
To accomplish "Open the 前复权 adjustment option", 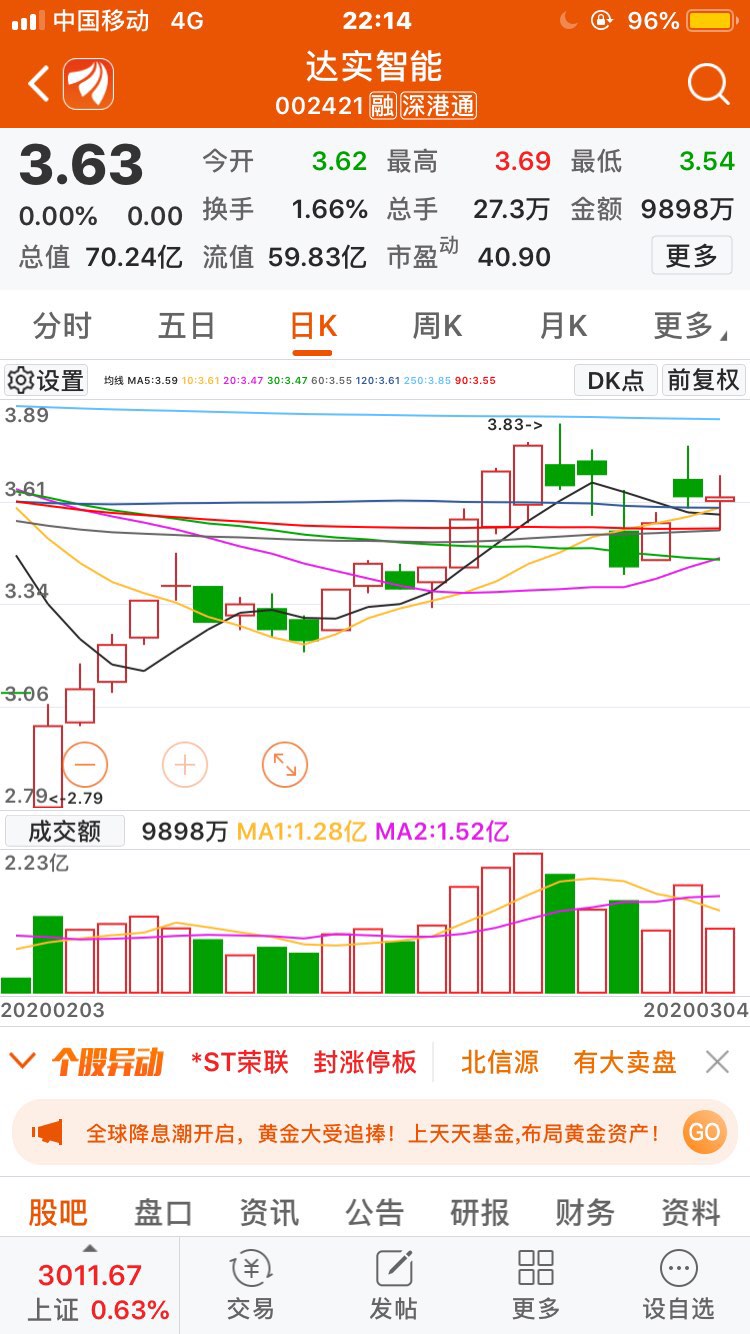I will tap(704, 380).
